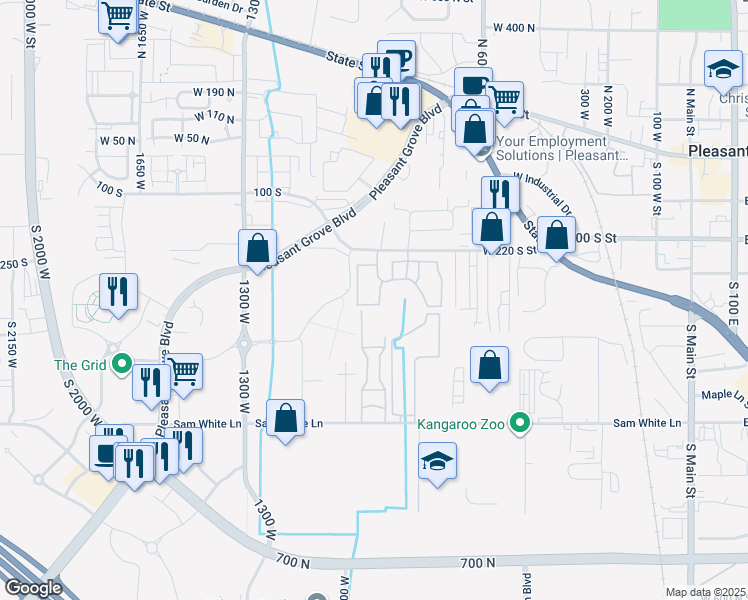The height and width of the screenshot is (600, 748).
Task: Tap the grocery cart pin near N 1650 W
Action: (x=118, y=16)
